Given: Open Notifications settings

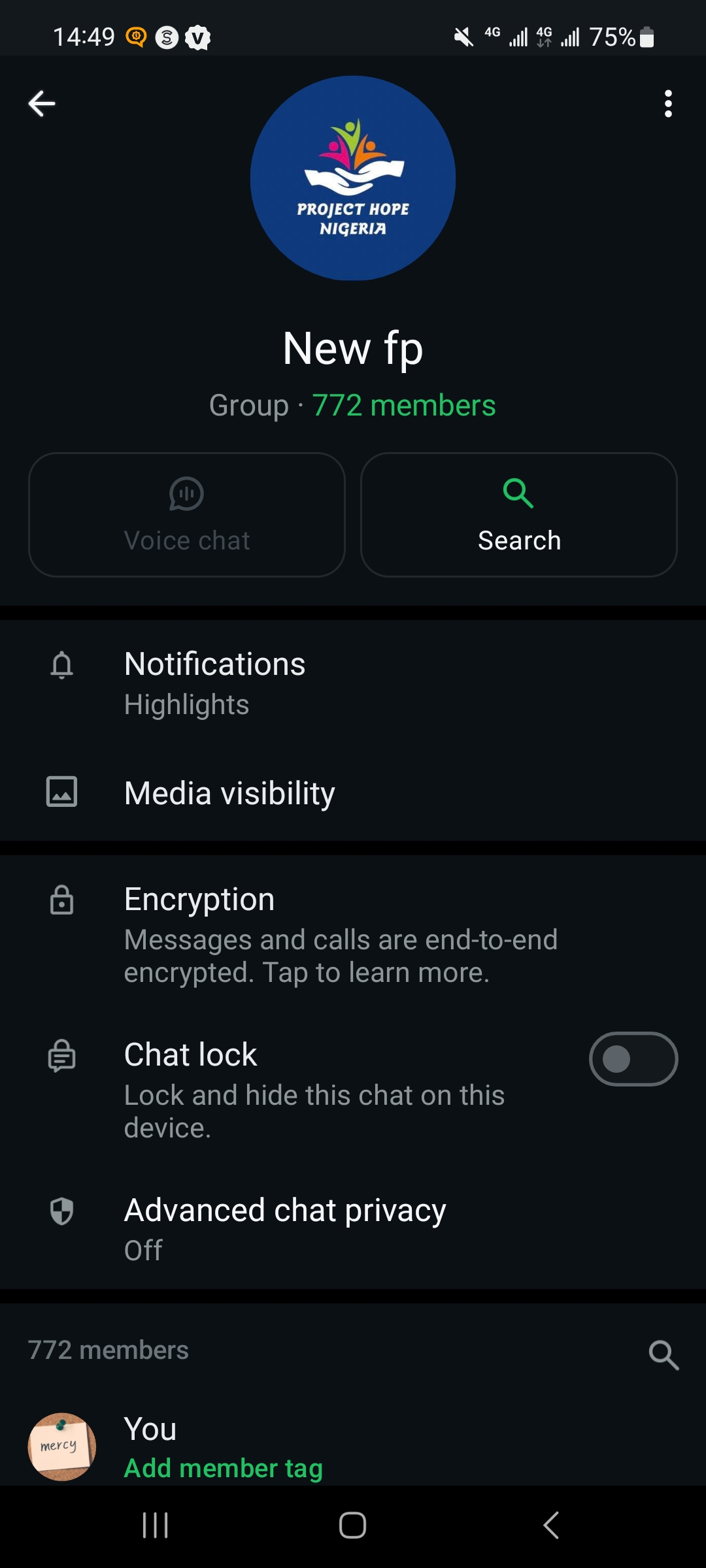Looking at the screenshot, I should 214,683.
